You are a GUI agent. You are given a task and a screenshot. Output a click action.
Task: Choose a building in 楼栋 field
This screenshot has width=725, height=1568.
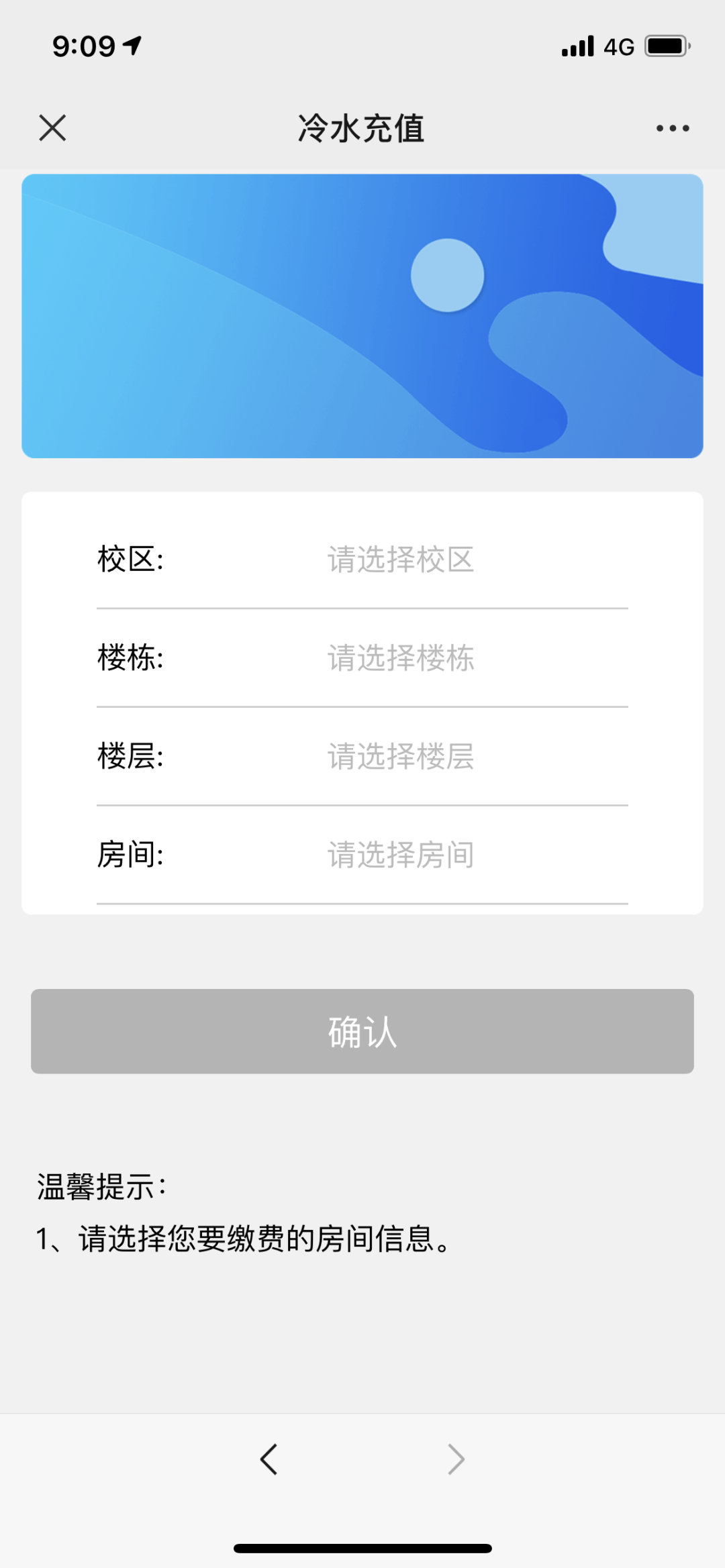(401, 658)
